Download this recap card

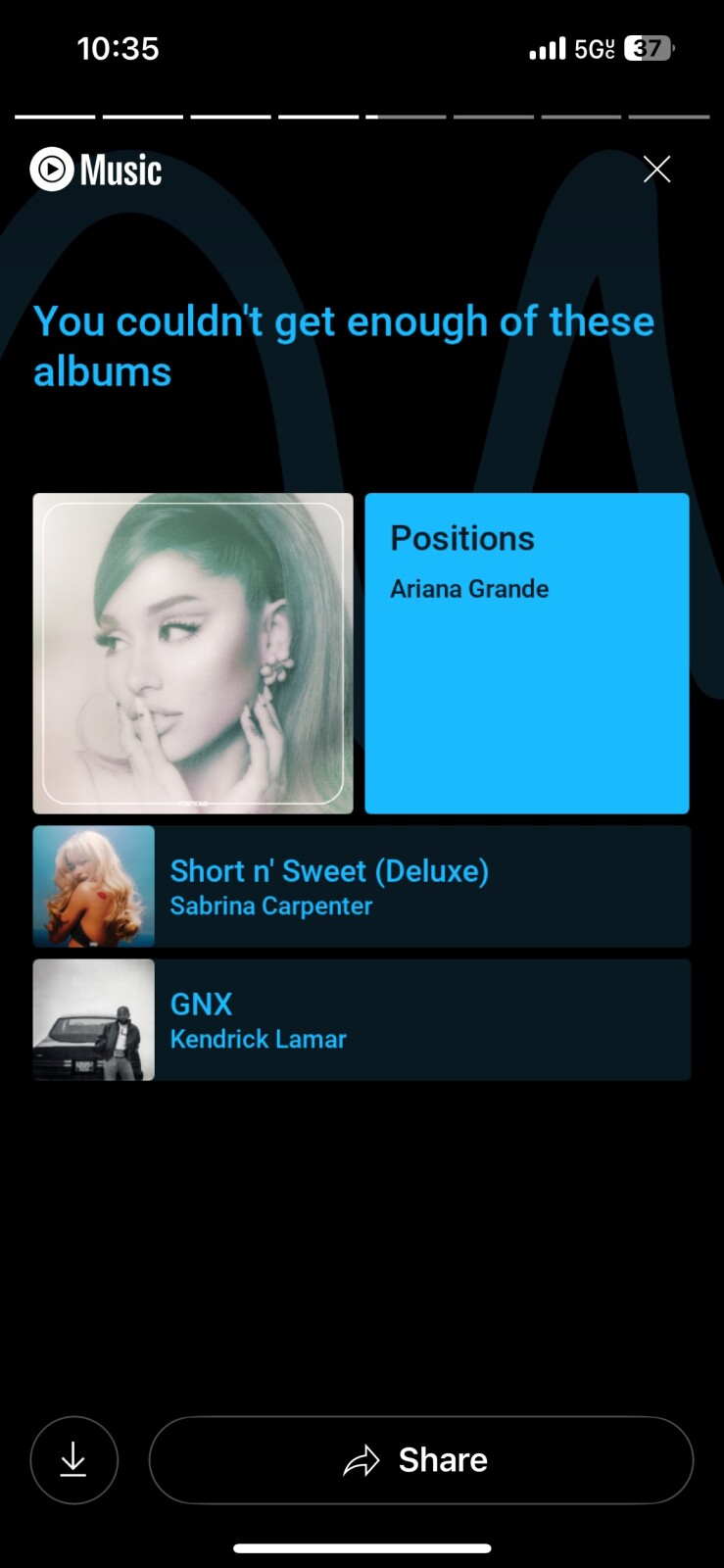click(x=74, y=1459)
